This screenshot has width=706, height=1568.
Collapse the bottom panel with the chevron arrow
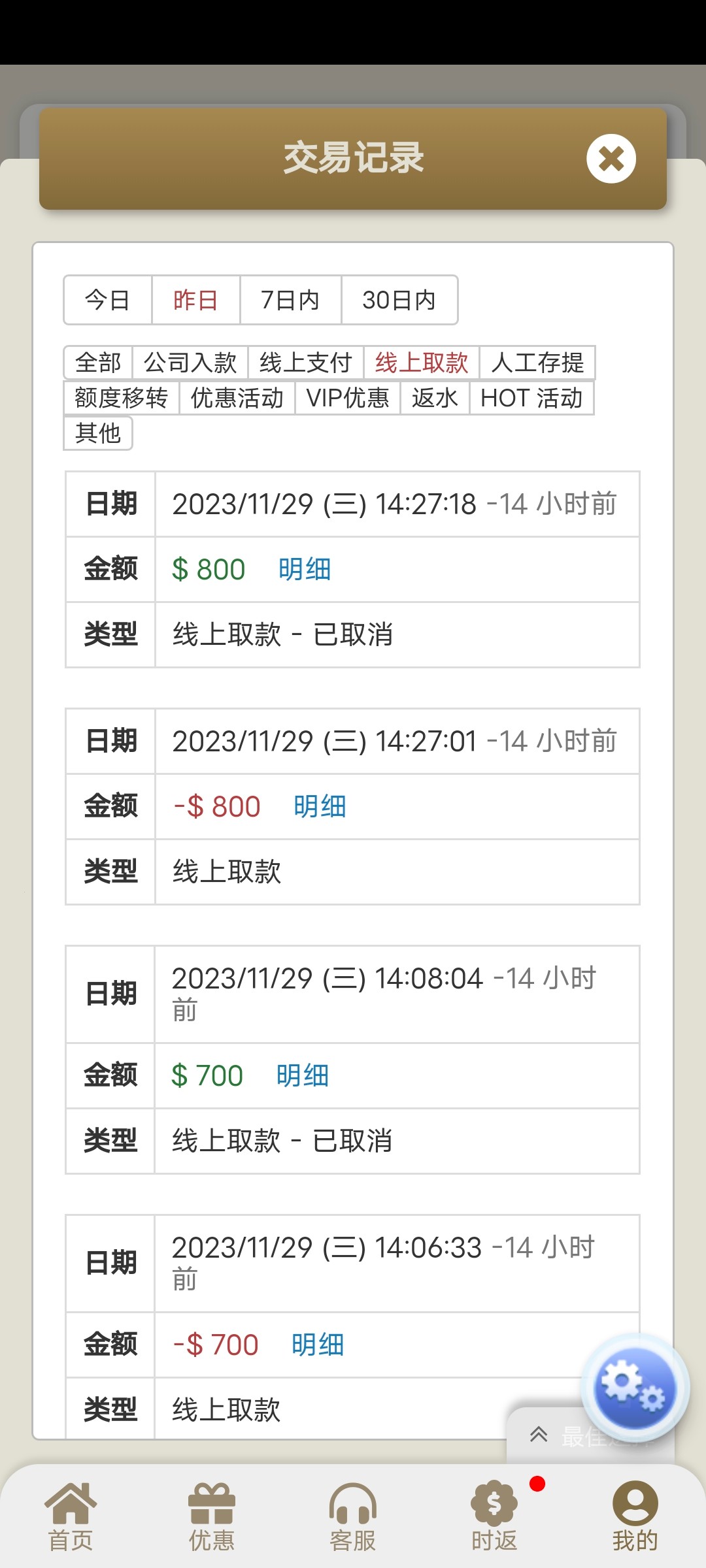click(x=540, y=1435)
